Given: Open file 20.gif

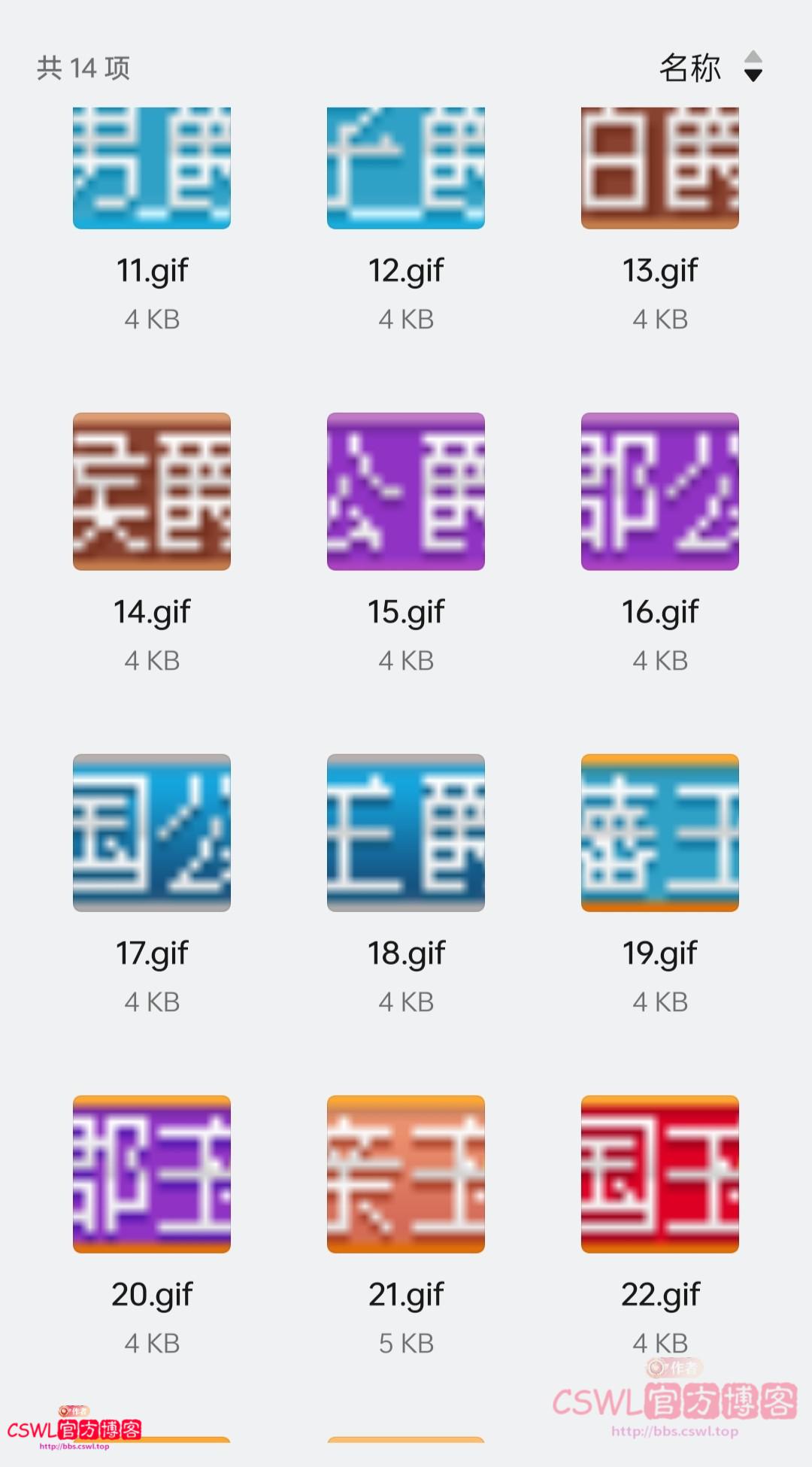Looking at the screenshot, I should pyautogui.click(x=152, y=1175).
